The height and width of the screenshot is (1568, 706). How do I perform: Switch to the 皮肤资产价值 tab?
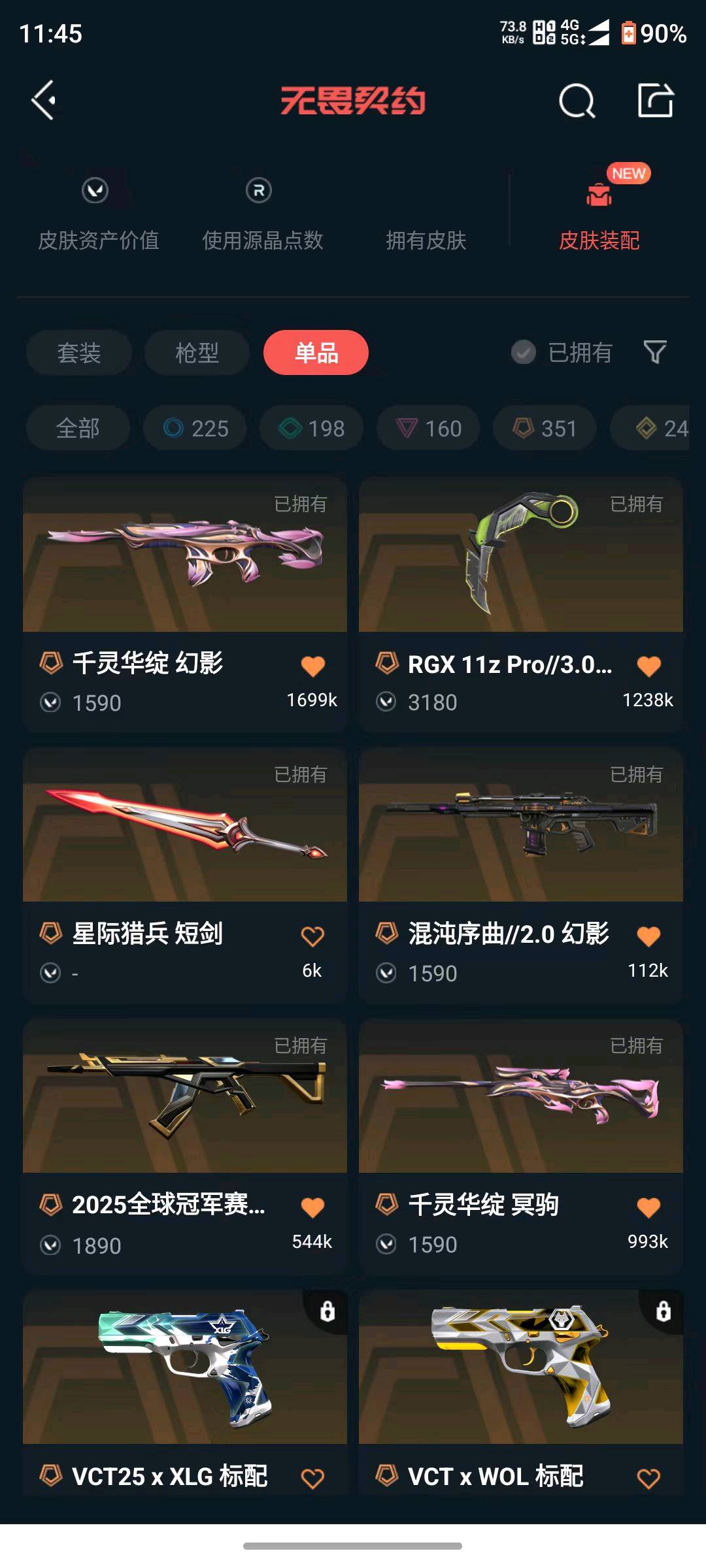(x=98, y=216)
